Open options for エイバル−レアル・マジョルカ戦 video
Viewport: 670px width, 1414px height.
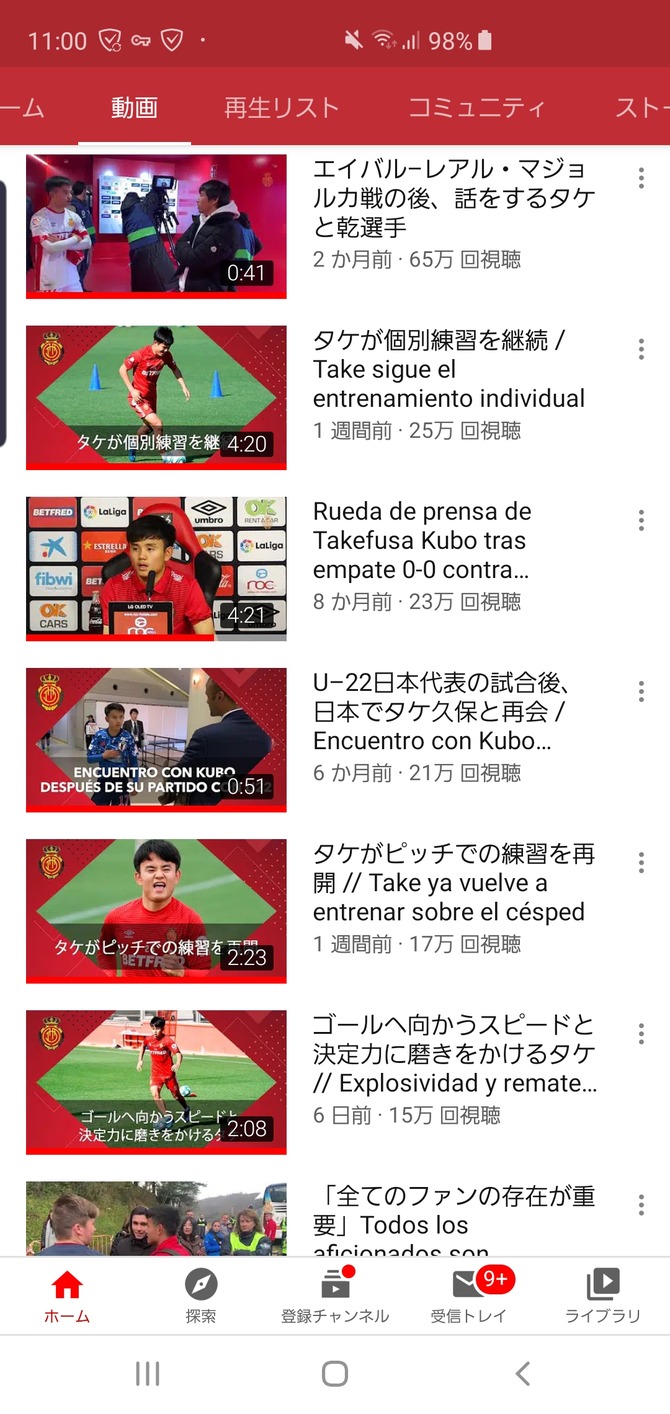point(641,178)
